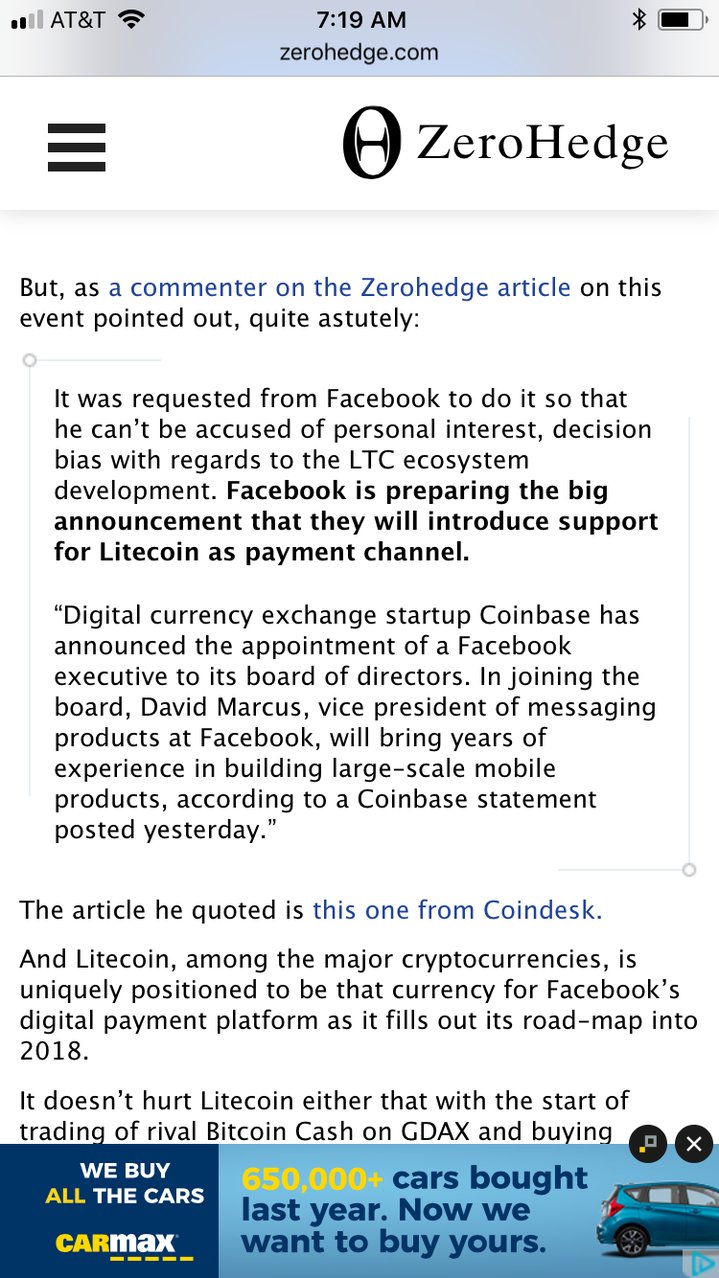The width and height of the screenshot is (719, 1278).
Task: Open the AdChoices icon on the banner
Action: 703,1263
